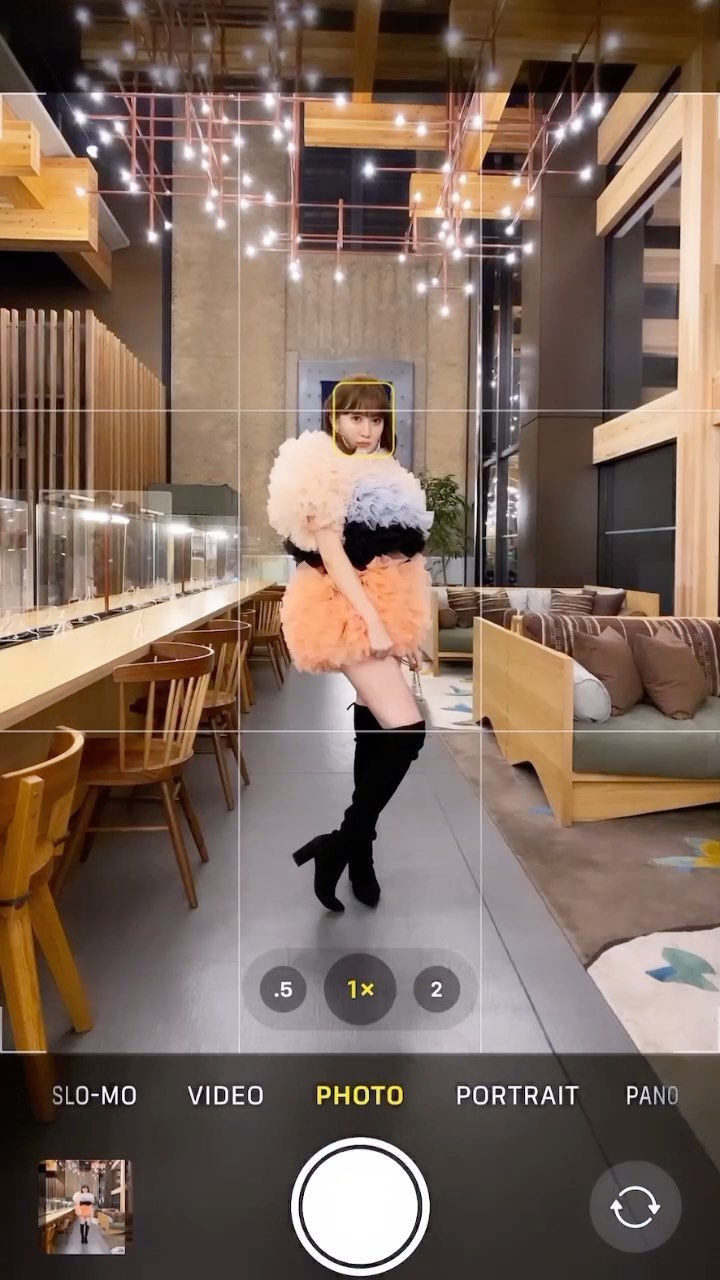Switch to VIDEO mode
The image size is (720, 1280).
pyautogui.click(x=226, y=1096)
